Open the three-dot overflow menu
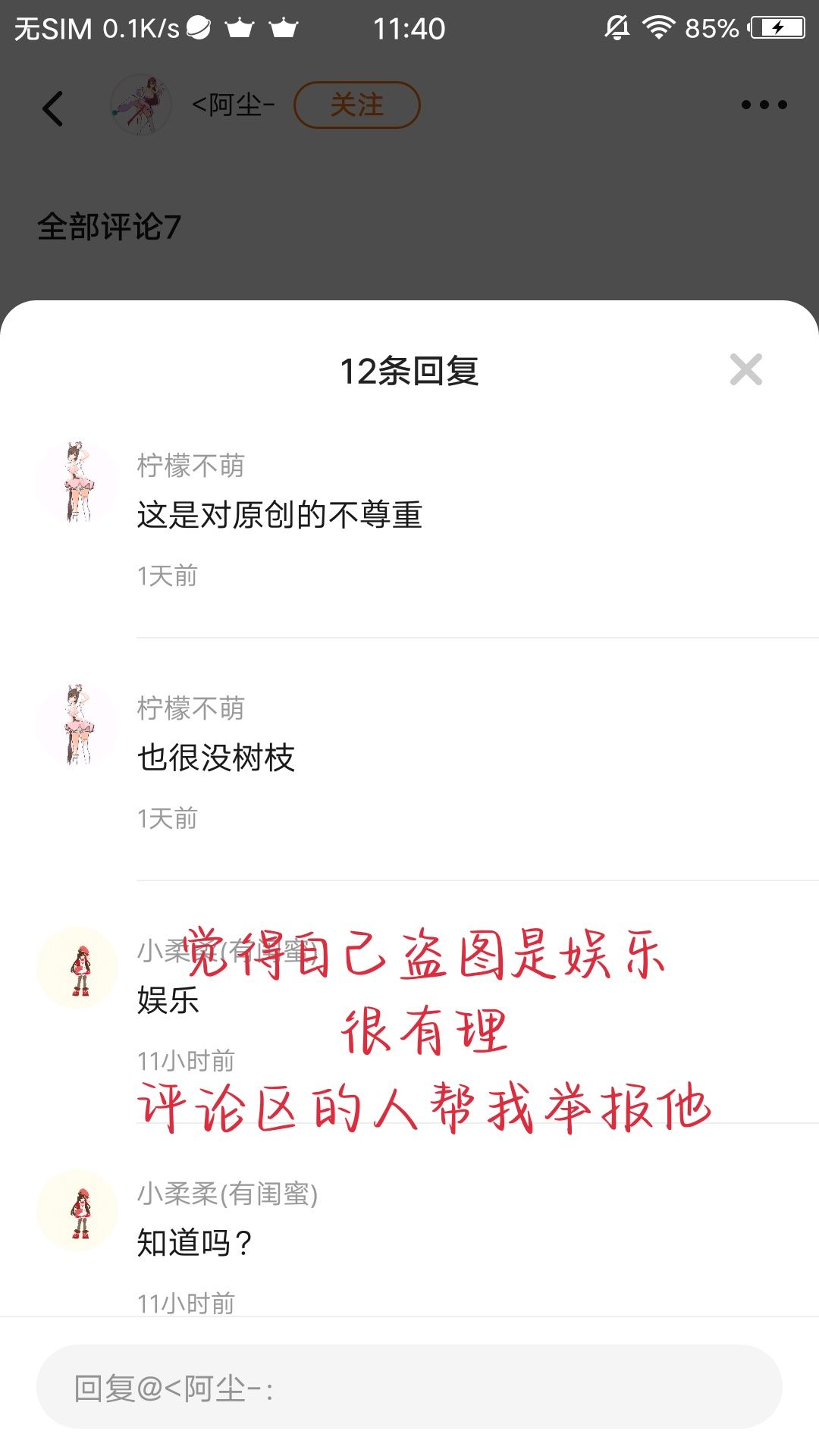Viewport: 819px width, 1456px height. (x=764, y=105)
